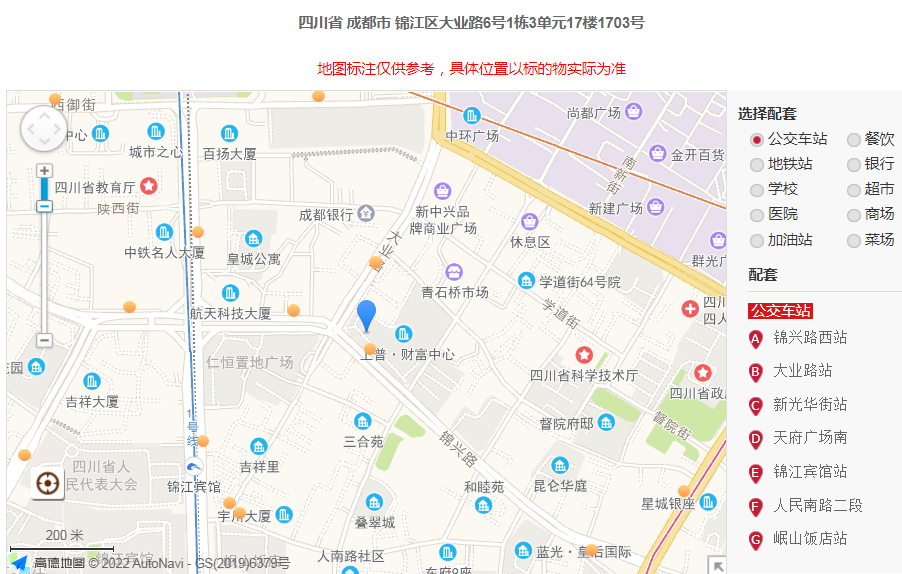The width and height of the screenshot is (902, 574).
Task: Choose the 商场 facility option
Action: [854, 215]
